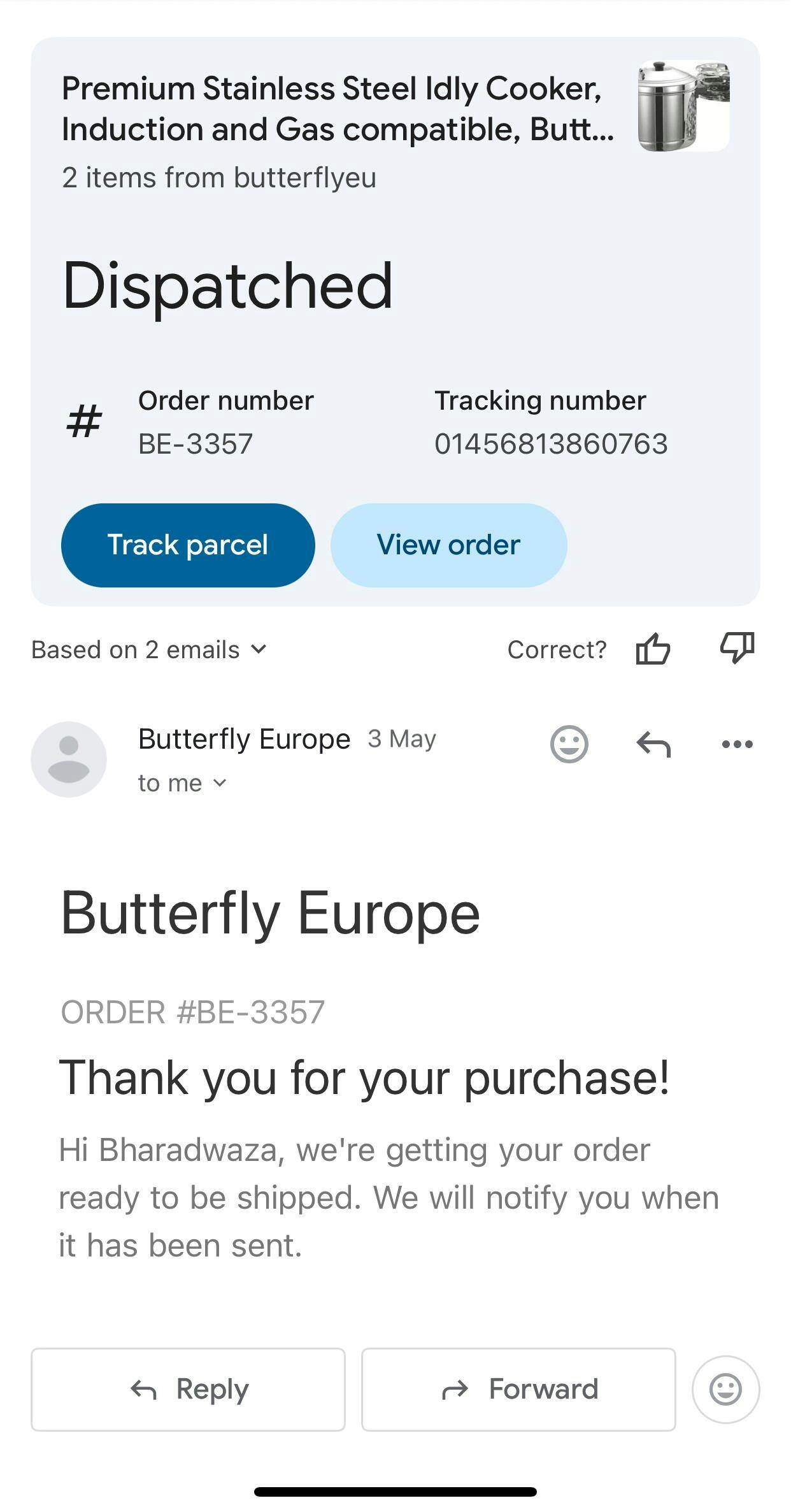Image resolution: width=791 pixels, height=1512 pixels.
Task: Tap the Reply button below the email
Action: pyautogui.click(x=188, y=1389)
